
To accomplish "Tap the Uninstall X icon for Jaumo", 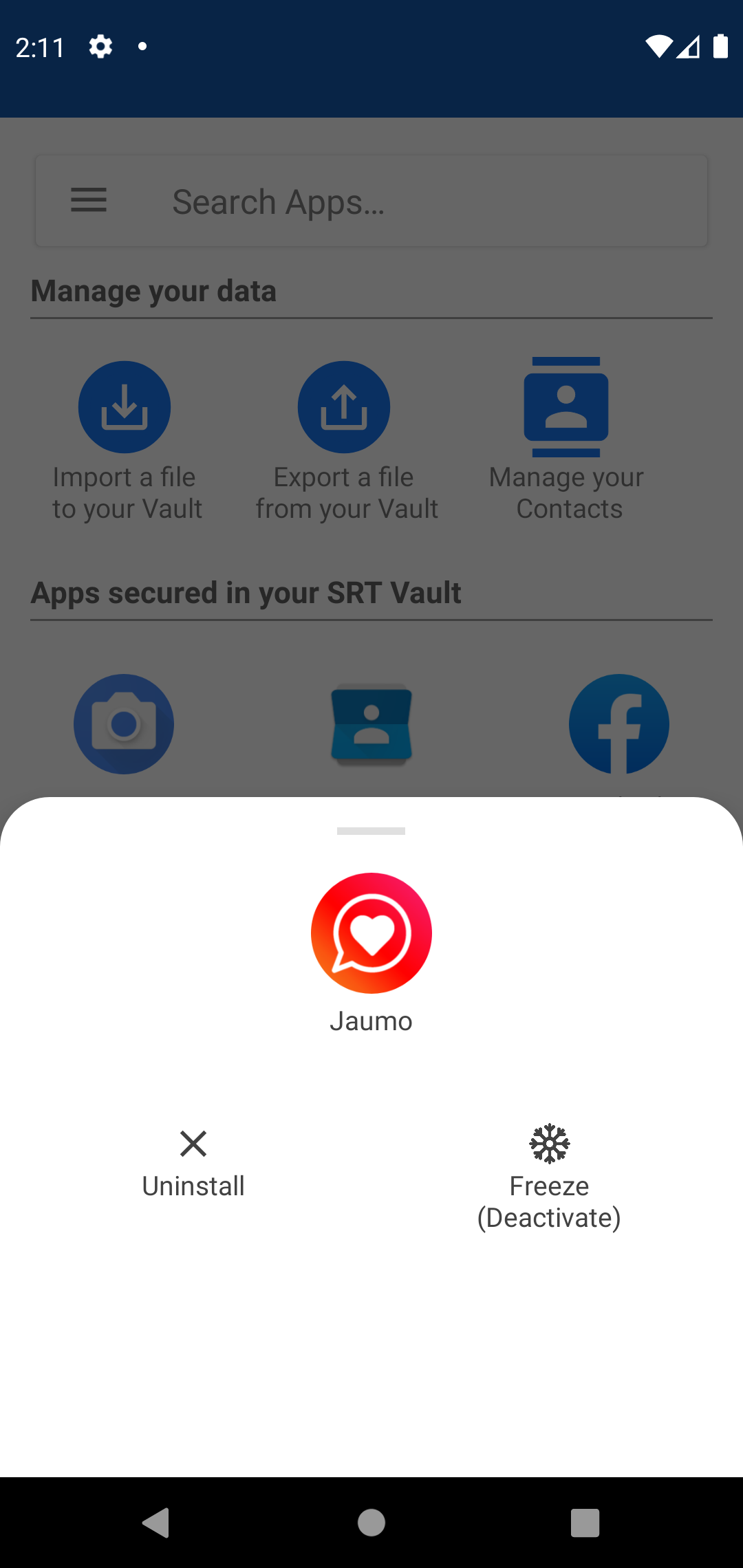I will (193, 1144).
